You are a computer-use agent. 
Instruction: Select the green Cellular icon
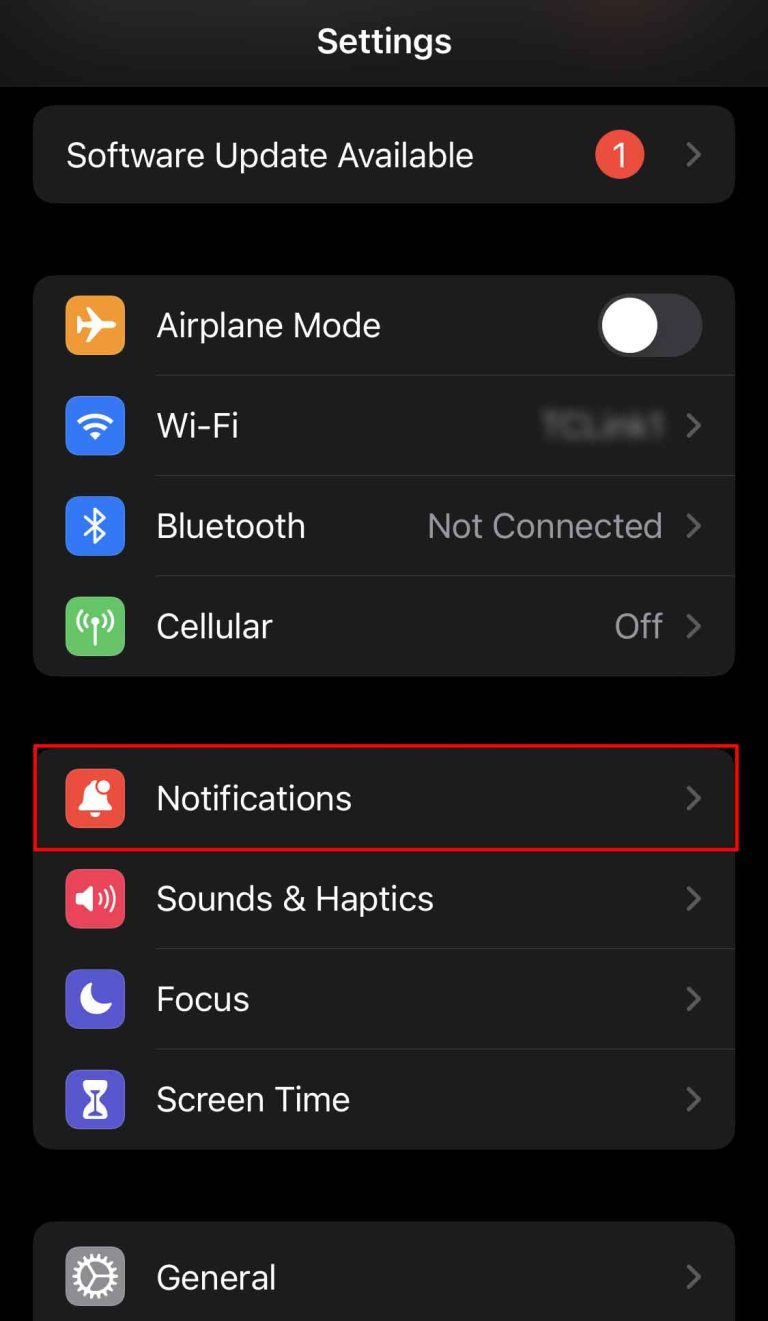(x=94, y=626)
